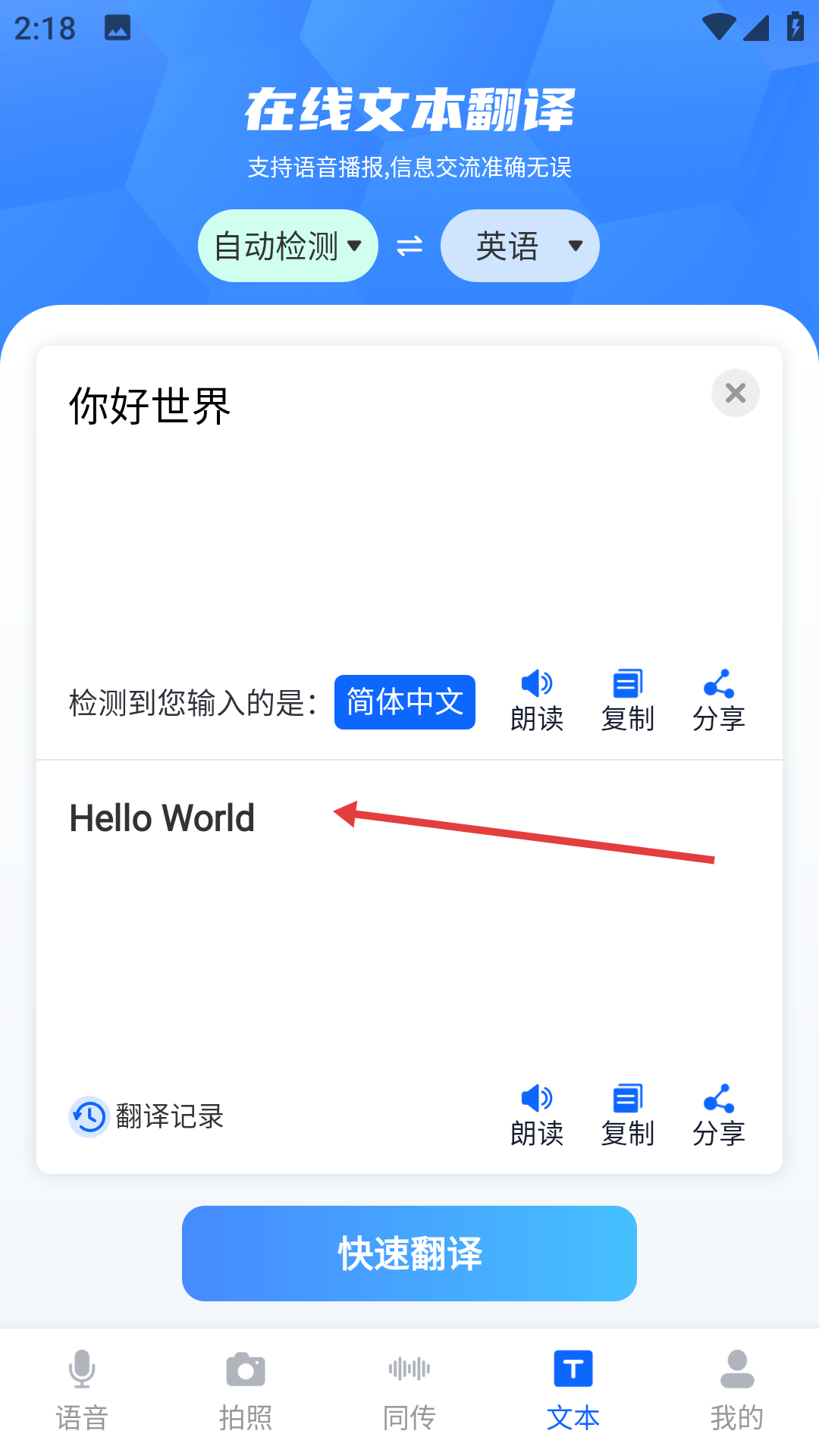Copy the source text 你好世界

coord(628,701)
